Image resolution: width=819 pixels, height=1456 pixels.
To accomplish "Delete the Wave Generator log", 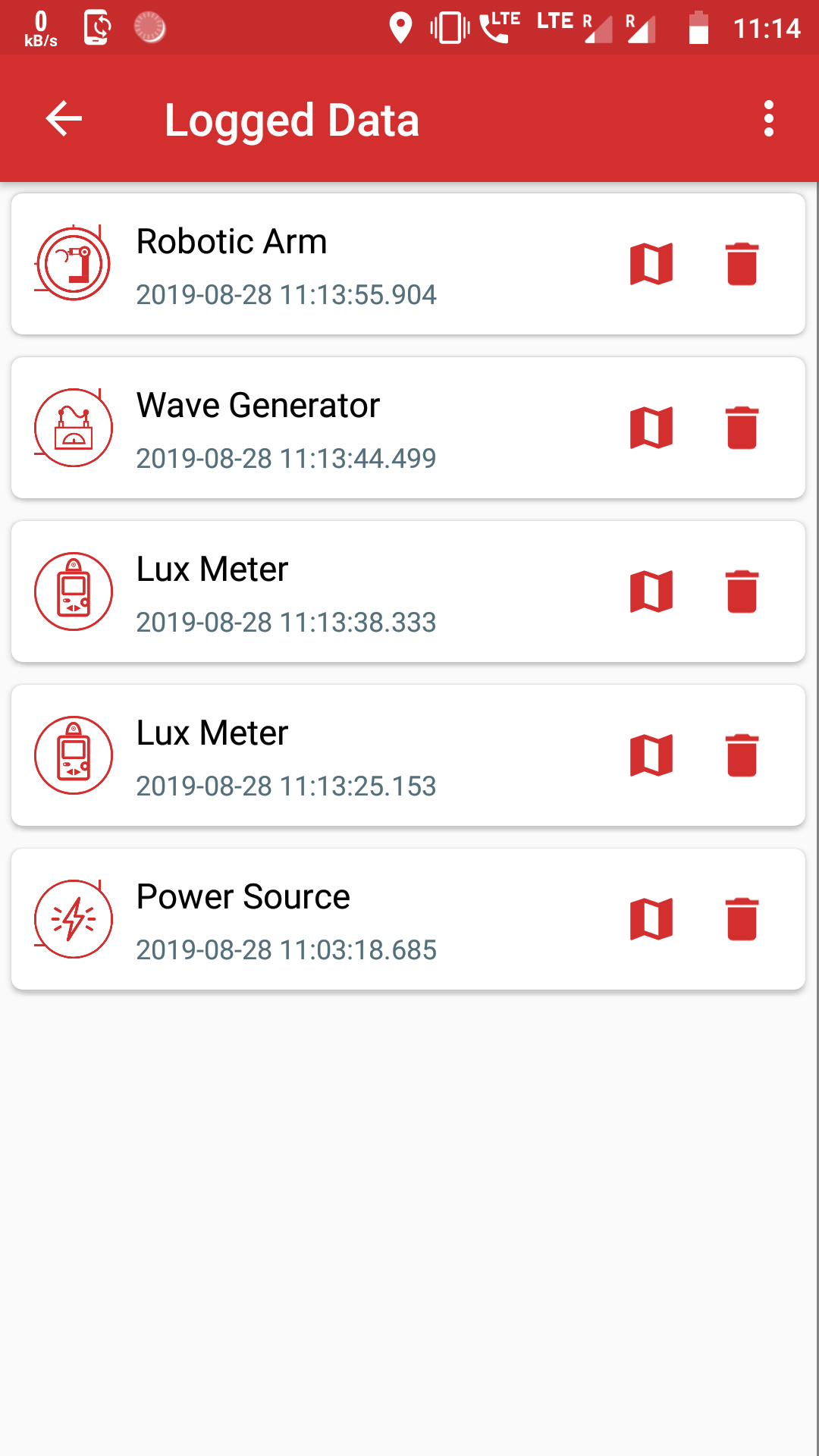I will pos(742,428).
